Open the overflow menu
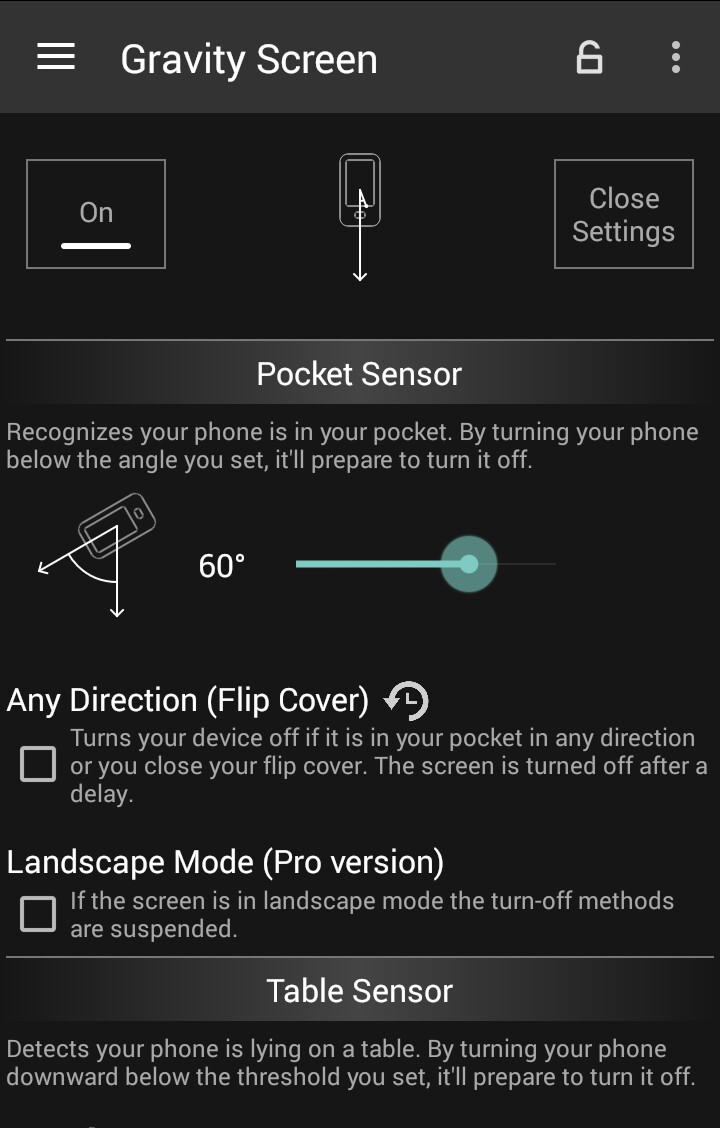This screenshot has height=1128, width=720. 676,58
